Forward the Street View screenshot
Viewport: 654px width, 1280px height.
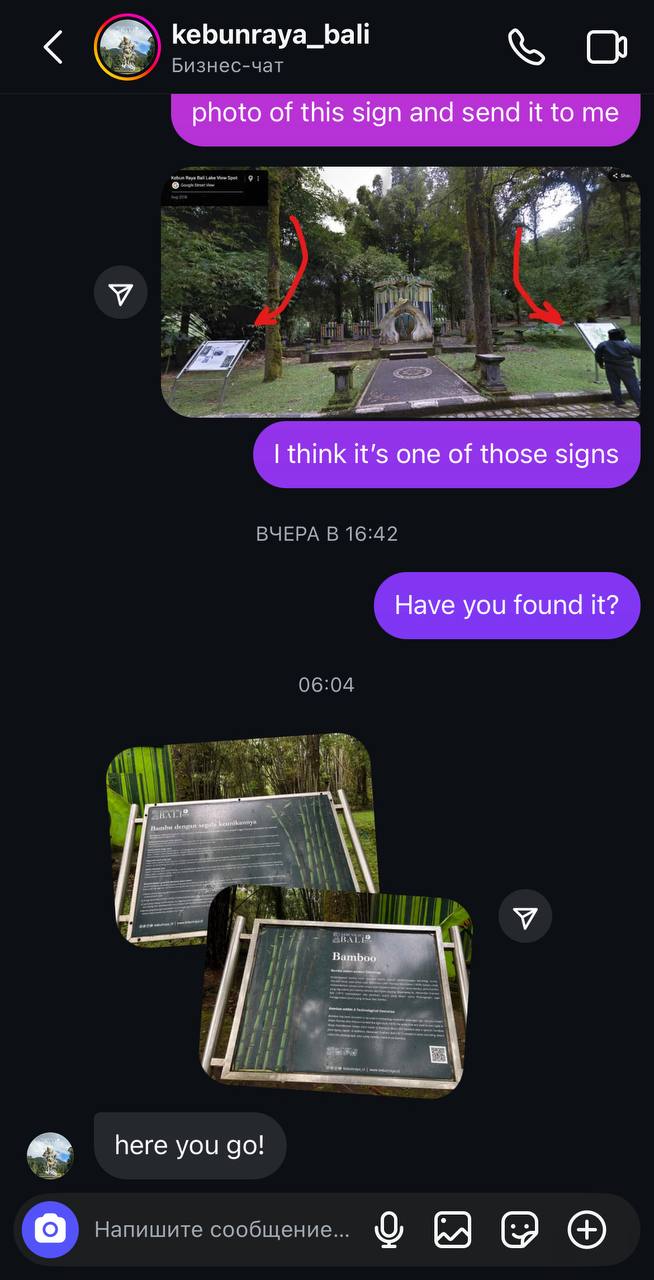[x=120, y=293]
